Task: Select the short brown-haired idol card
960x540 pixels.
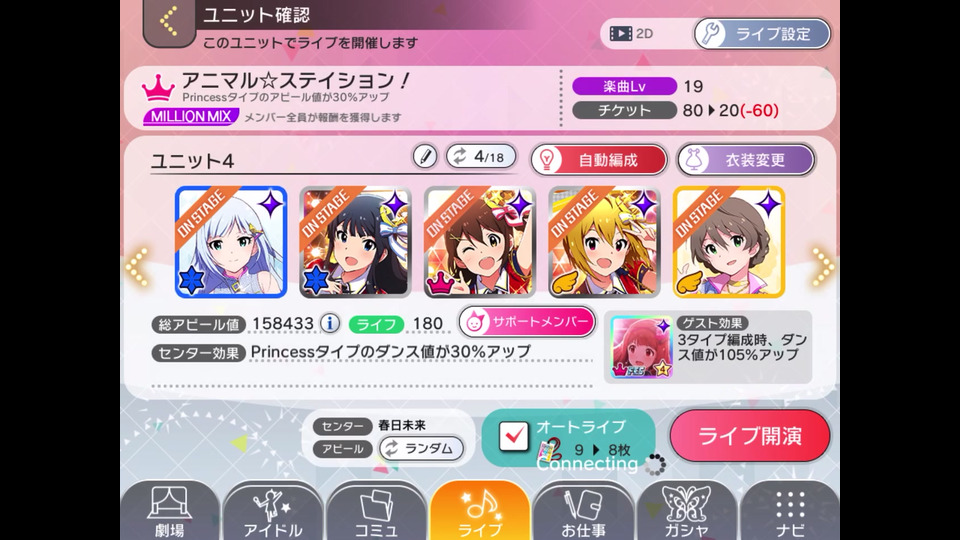Action: pos(728,242)
